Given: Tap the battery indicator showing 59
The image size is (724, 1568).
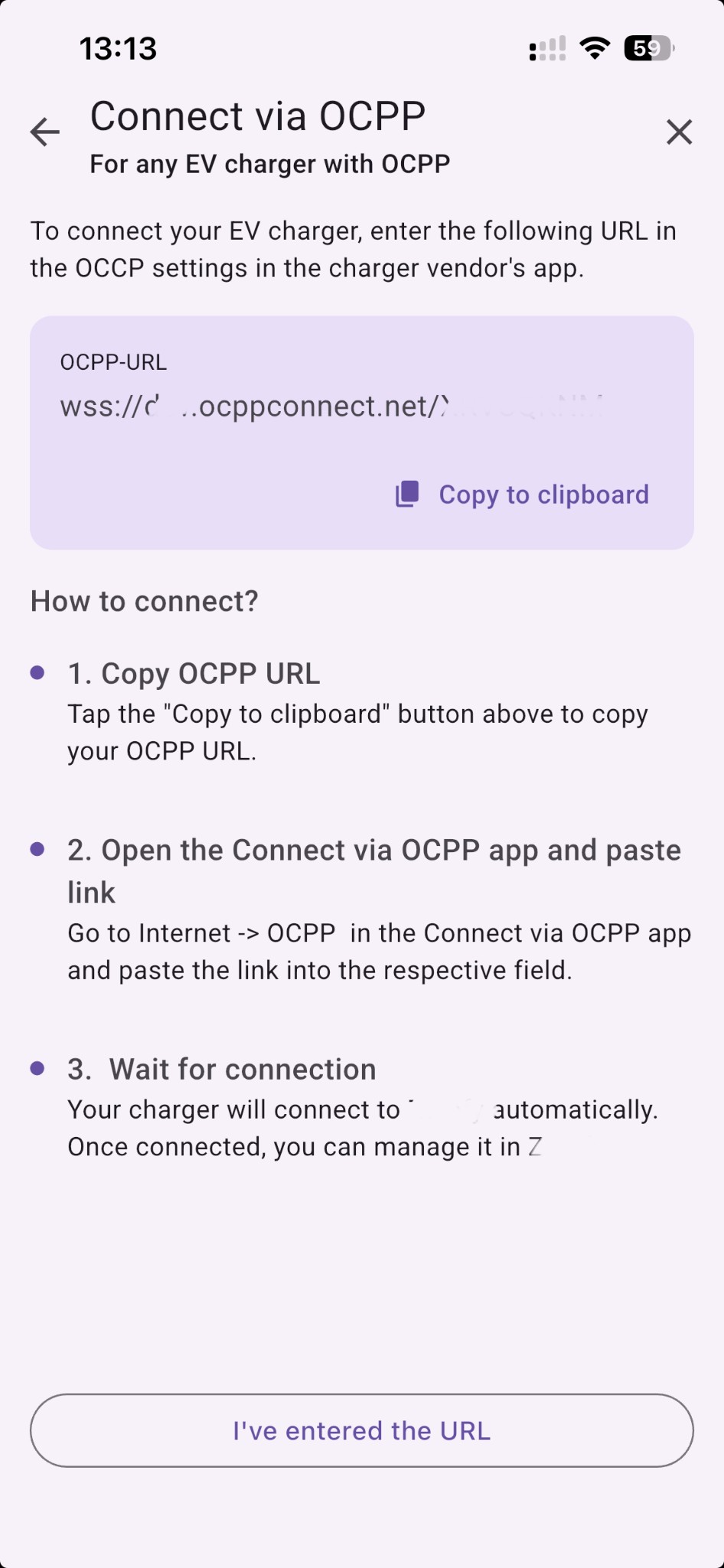Looking at the screenshot, I should pos(647,47).
